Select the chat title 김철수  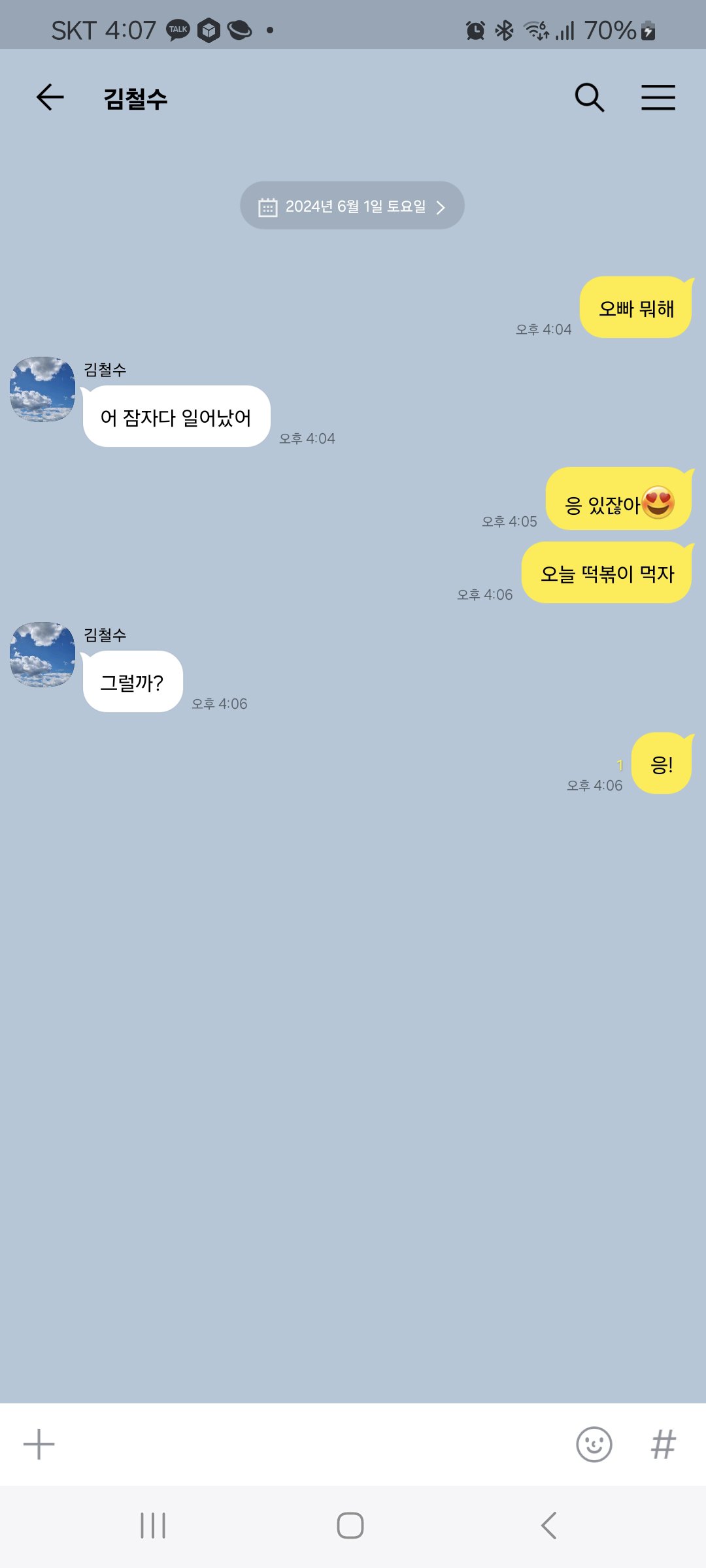[x=135, y=98]
